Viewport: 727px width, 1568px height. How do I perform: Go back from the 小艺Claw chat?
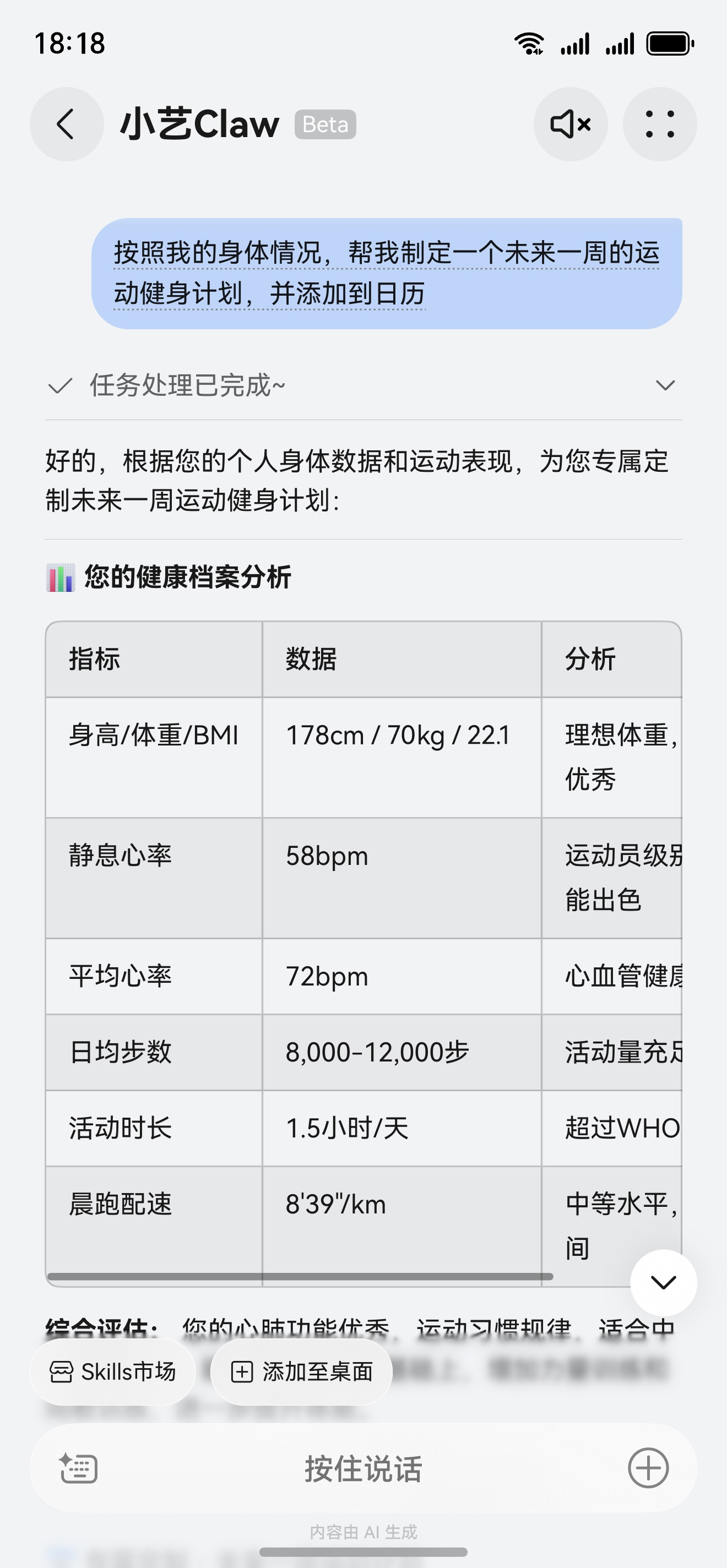pyautogui.click(x=67, y=124)
